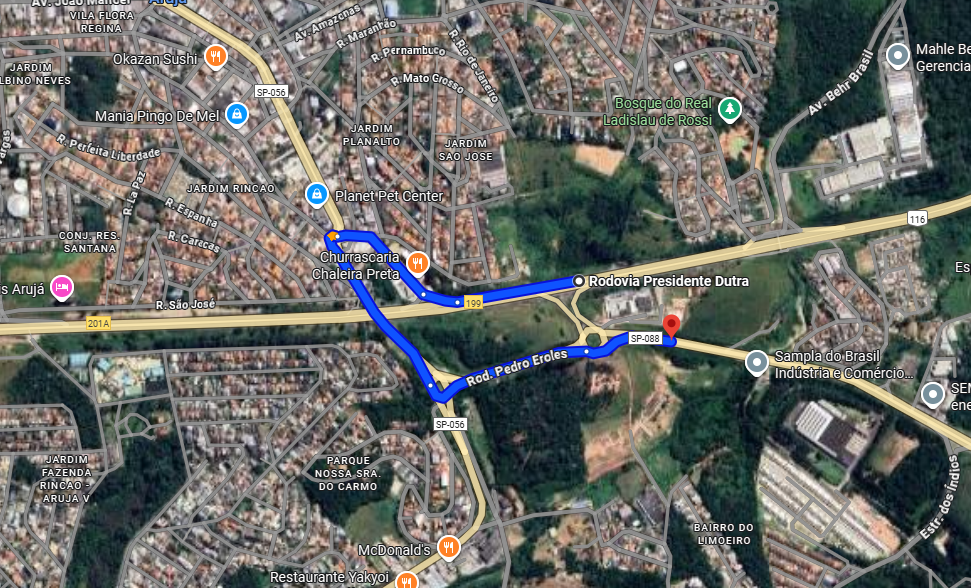Screen dimensions: 971x588
Task: Open the Restaurante Yakyoi marker
Action: [406, 579]
